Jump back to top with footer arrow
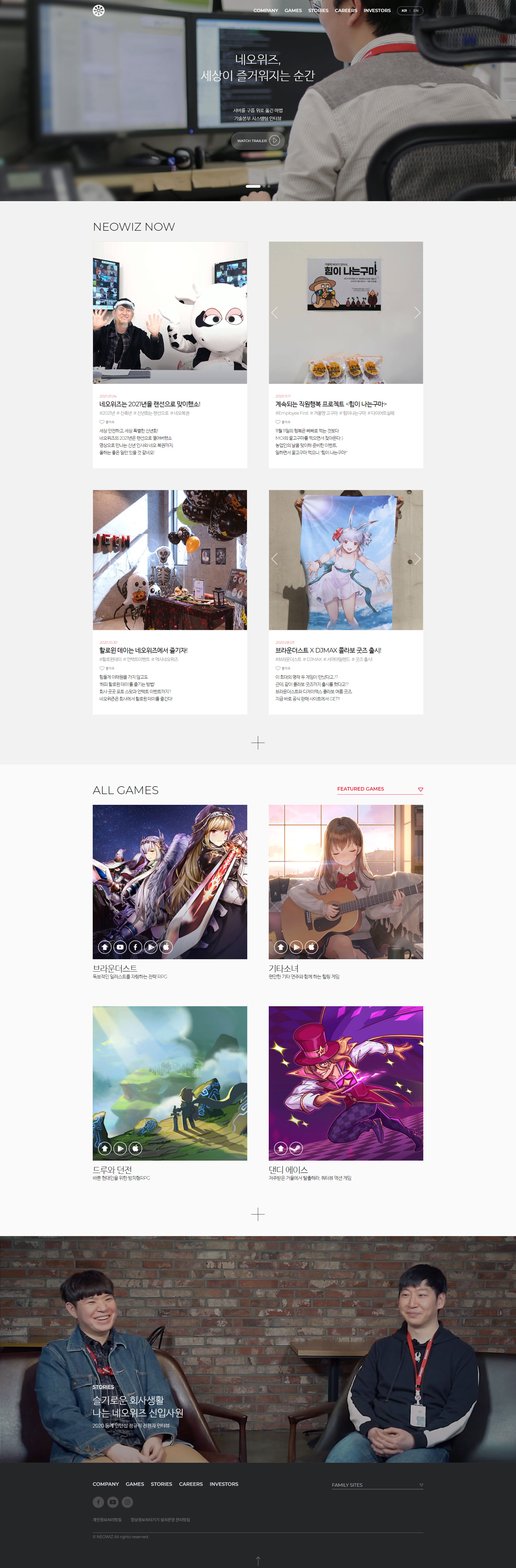Image resolution: width=516 pixels, height=1568 pixels. tap(258, 1560)
